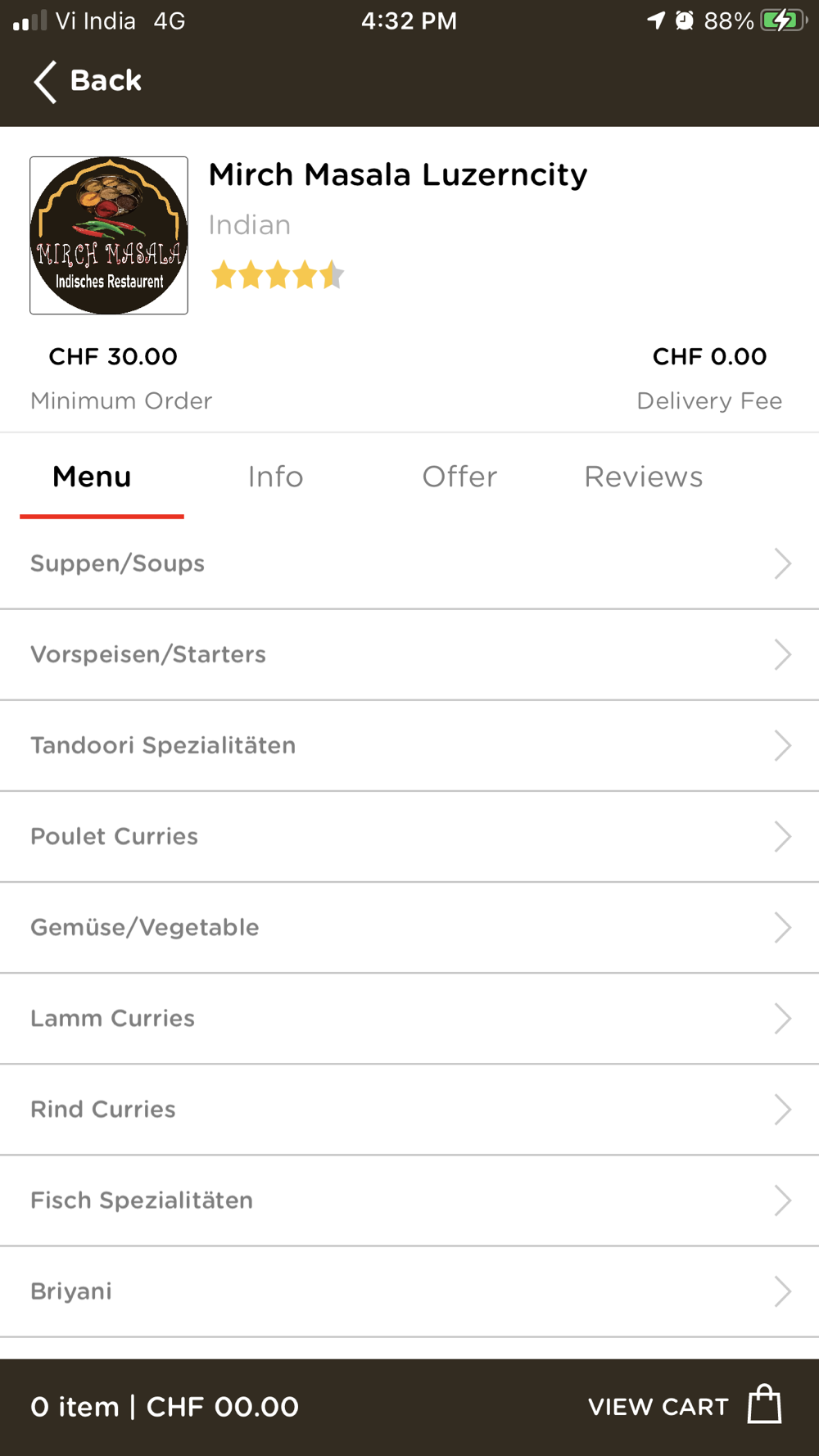Go back to the previous screen
Screen dimensions: 819x1456
click(x=88, y=81)
